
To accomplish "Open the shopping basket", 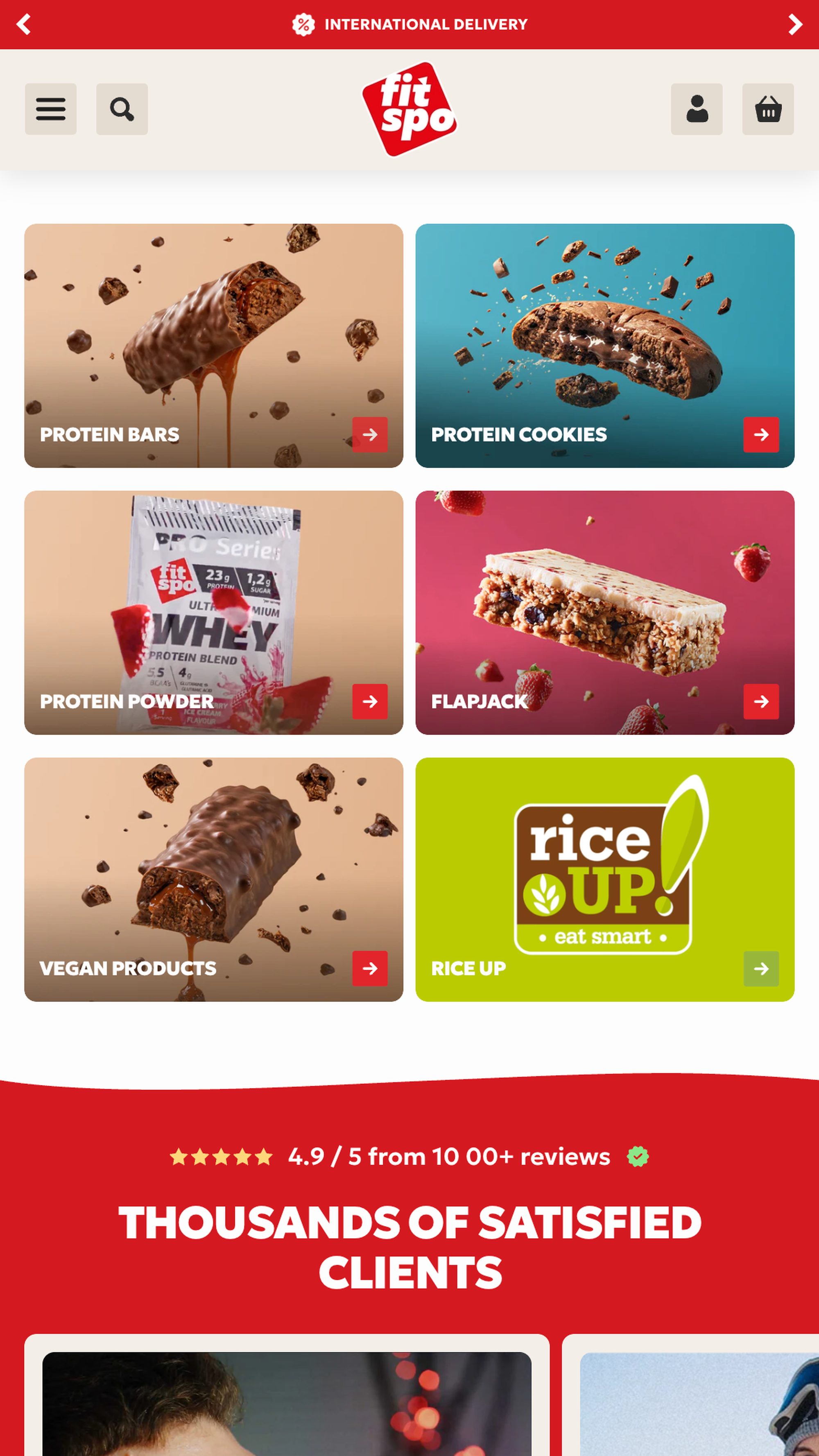I will [767, 109].
